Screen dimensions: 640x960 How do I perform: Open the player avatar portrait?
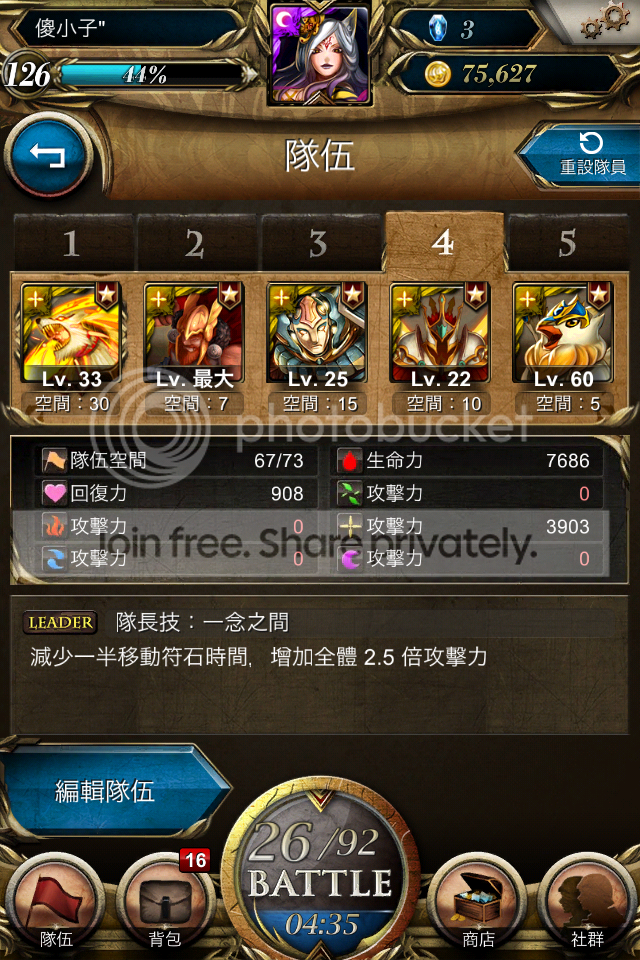pos(320,52)
